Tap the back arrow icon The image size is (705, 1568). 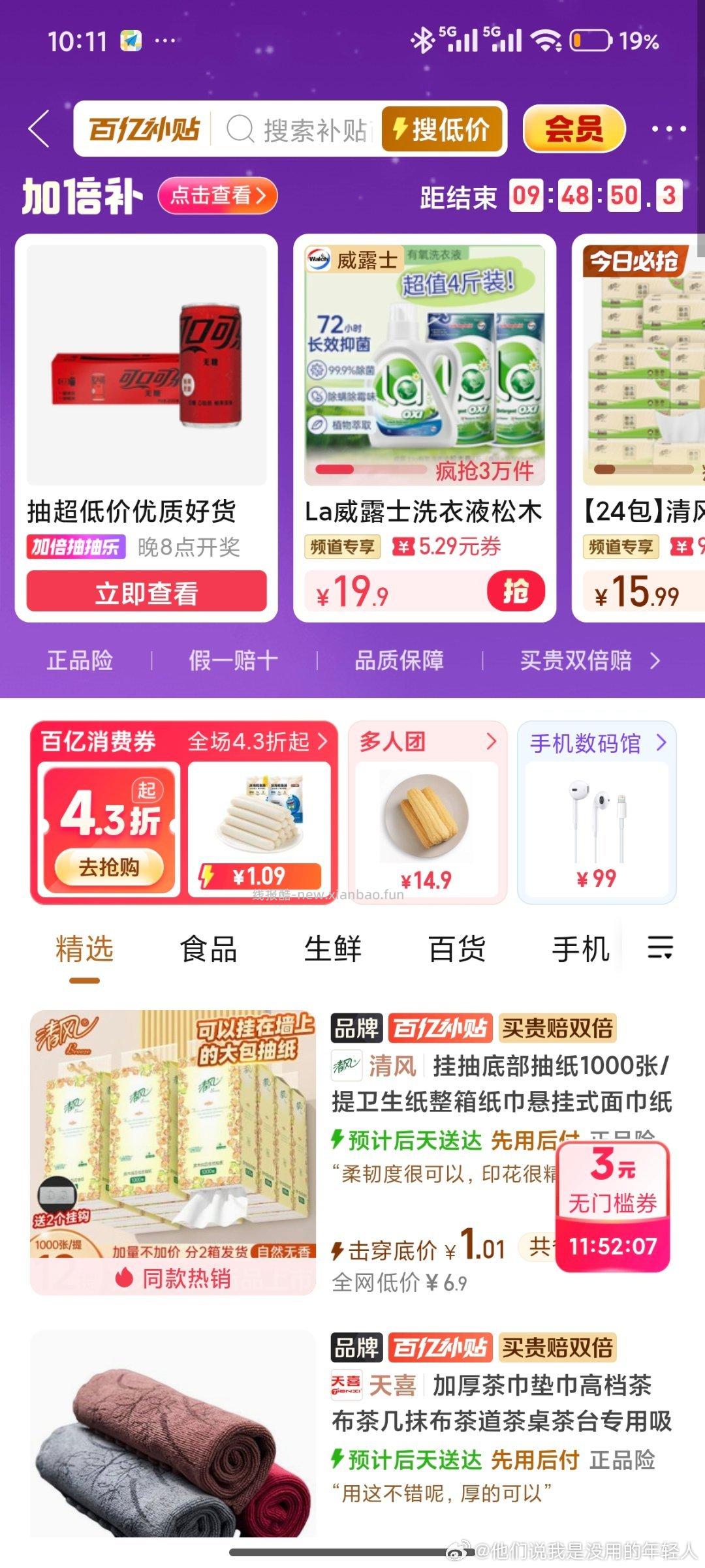(x=39, y=129)
